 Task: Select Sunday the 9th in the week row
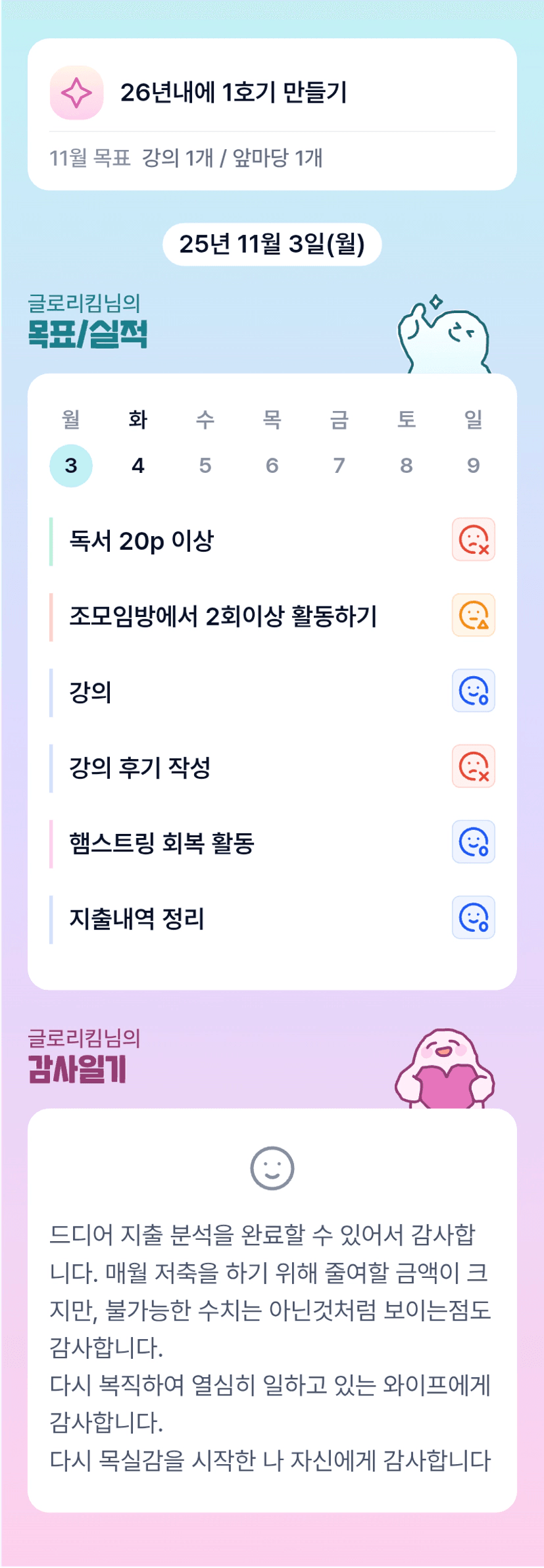pyautogui.click(x=474, y=465)
